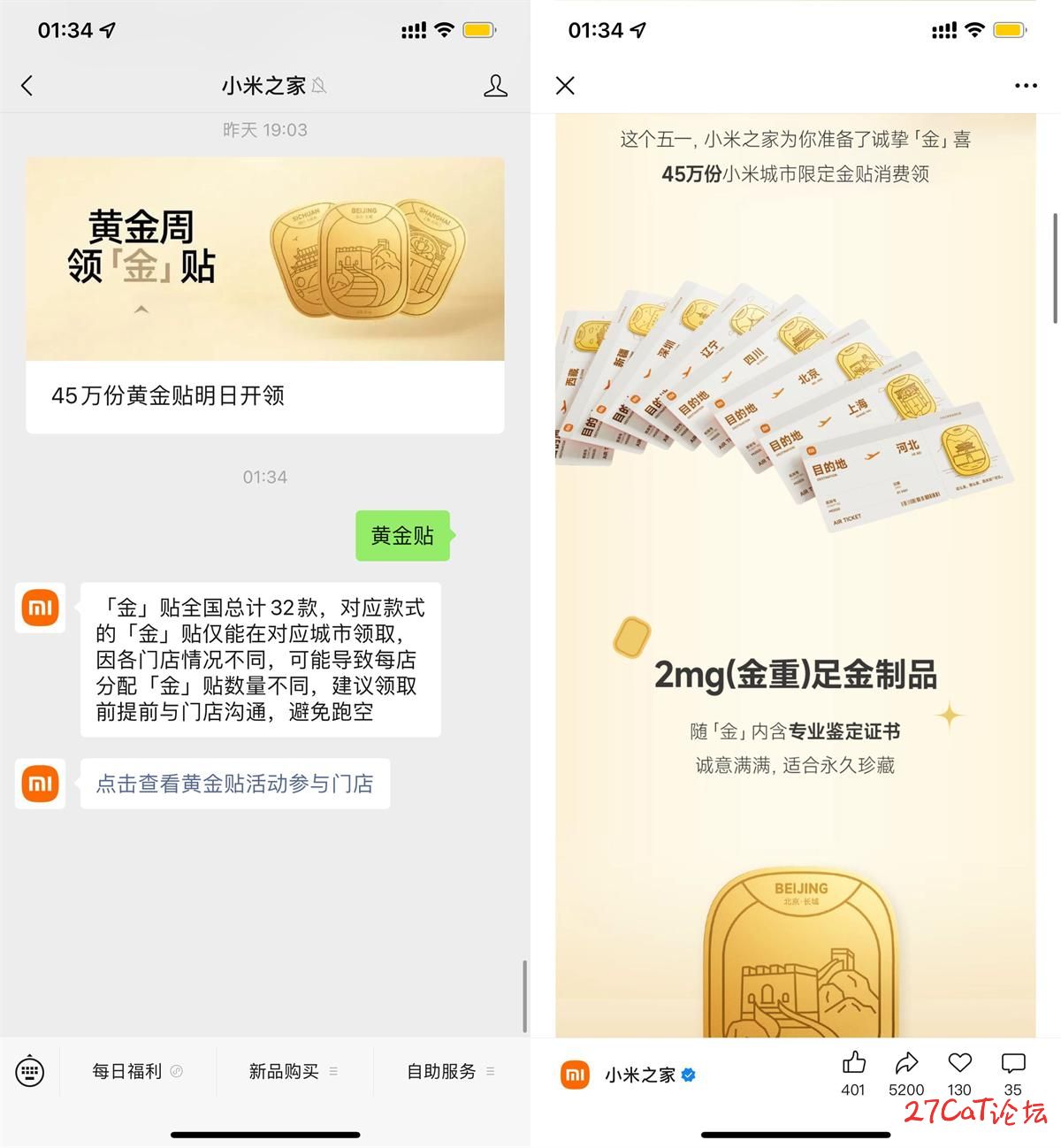Close the article page with X
This screenshot has height=1148, width=1061.
[566, 86]
